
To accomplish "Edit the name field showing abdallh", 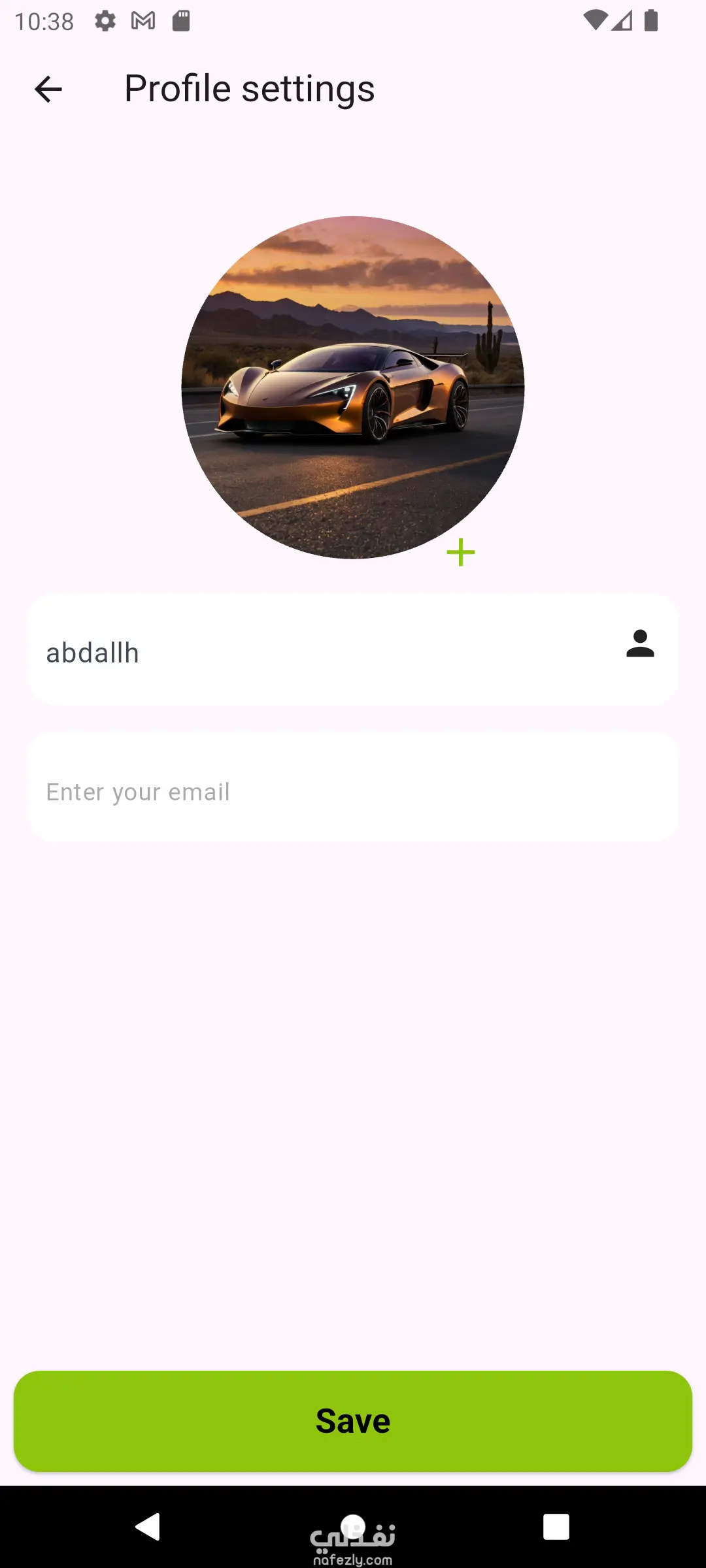I will (x=353, y=650).
